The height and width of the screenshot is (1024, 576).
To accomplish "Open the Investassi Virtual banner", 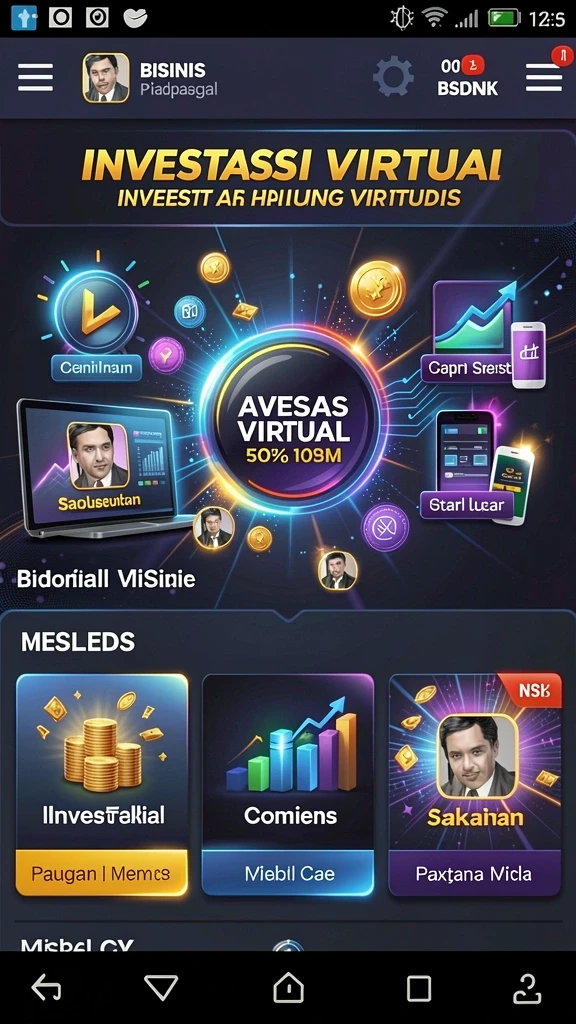I will tap(288, 176).
